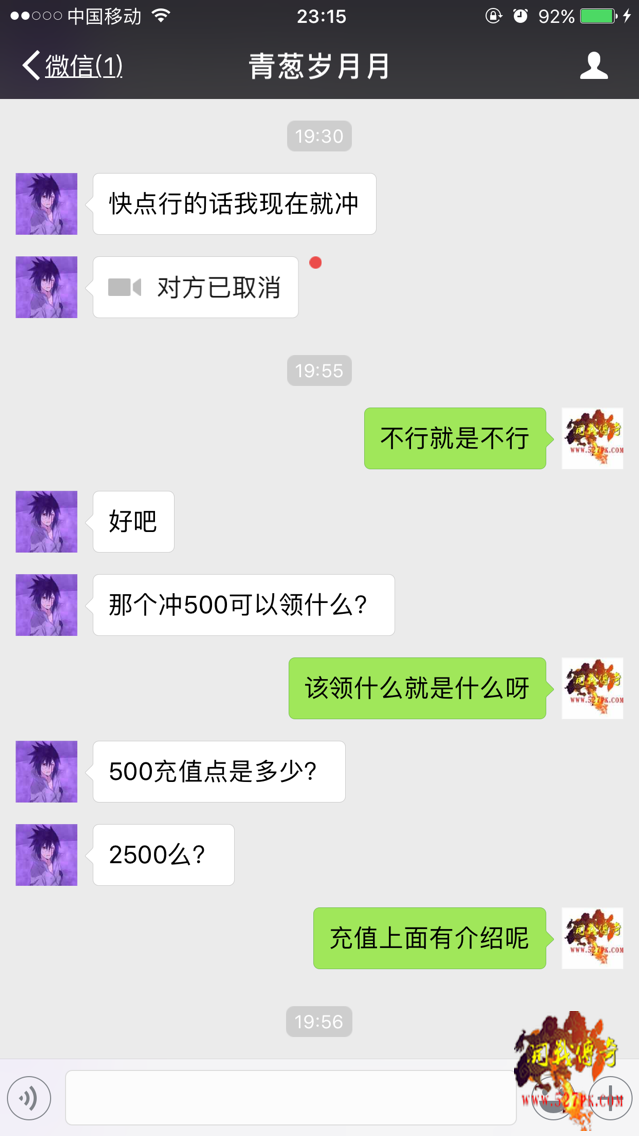
Task: Open my avatar beside 不行就是不行
Action: 592,438
